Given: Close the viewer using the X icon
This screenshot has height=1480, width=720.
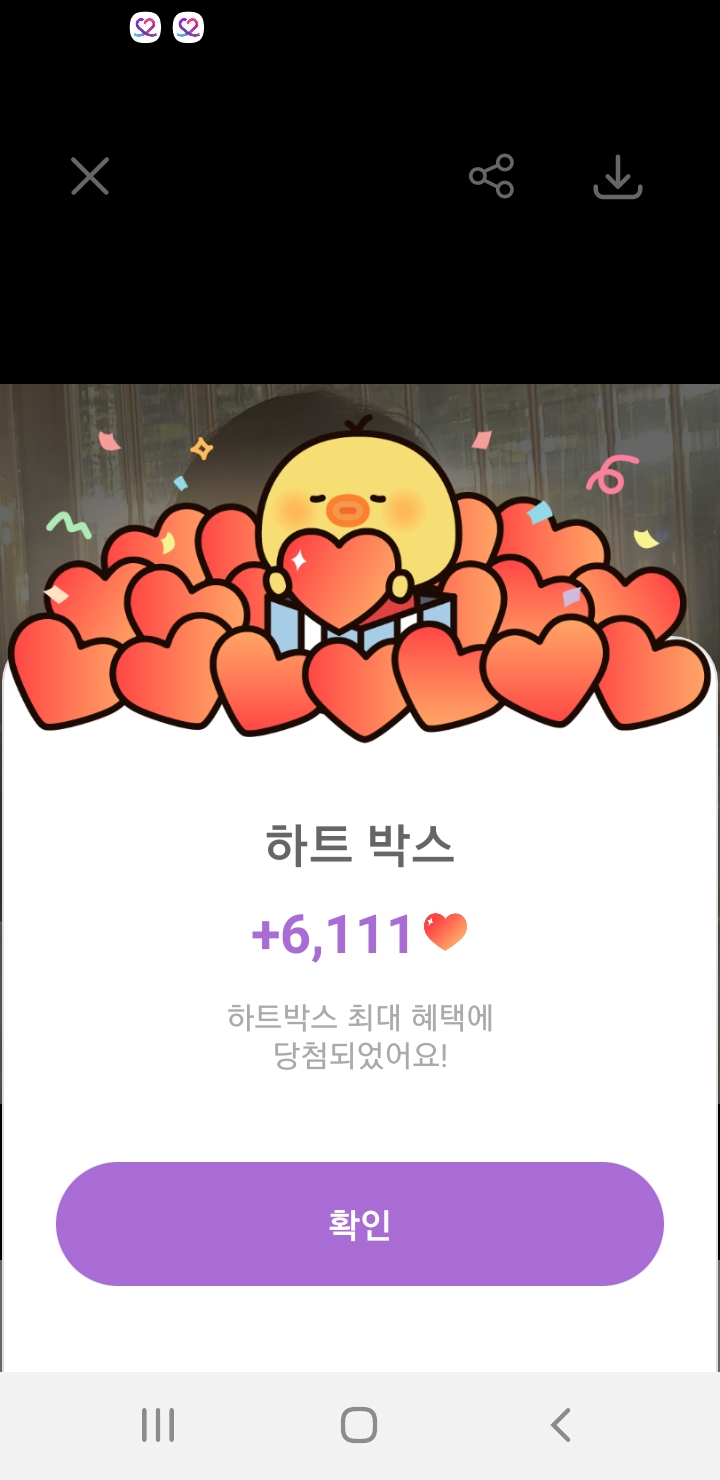Looking at the screenshot, I should point(89,176).
